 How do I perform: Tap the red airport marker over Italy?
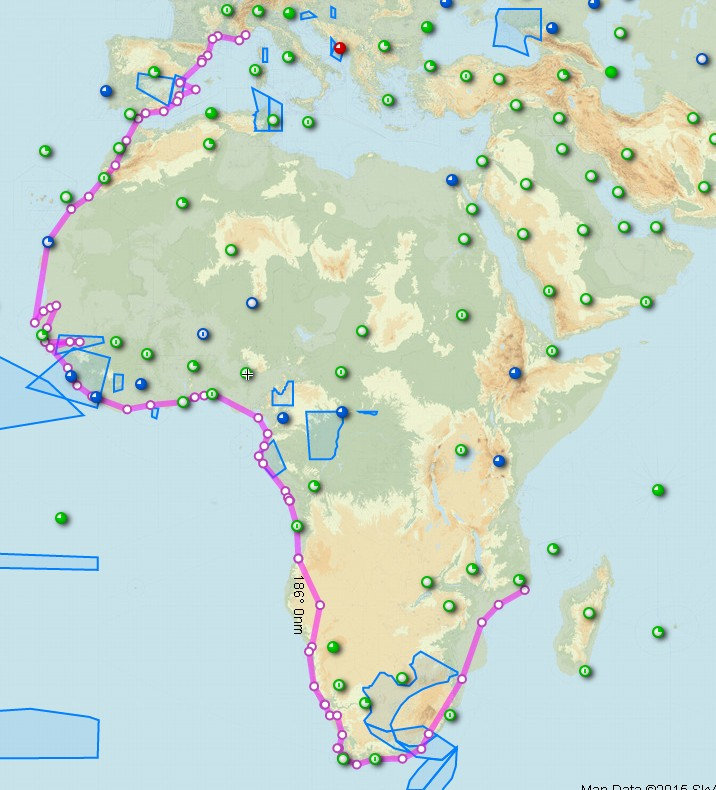tap(340, 47)
